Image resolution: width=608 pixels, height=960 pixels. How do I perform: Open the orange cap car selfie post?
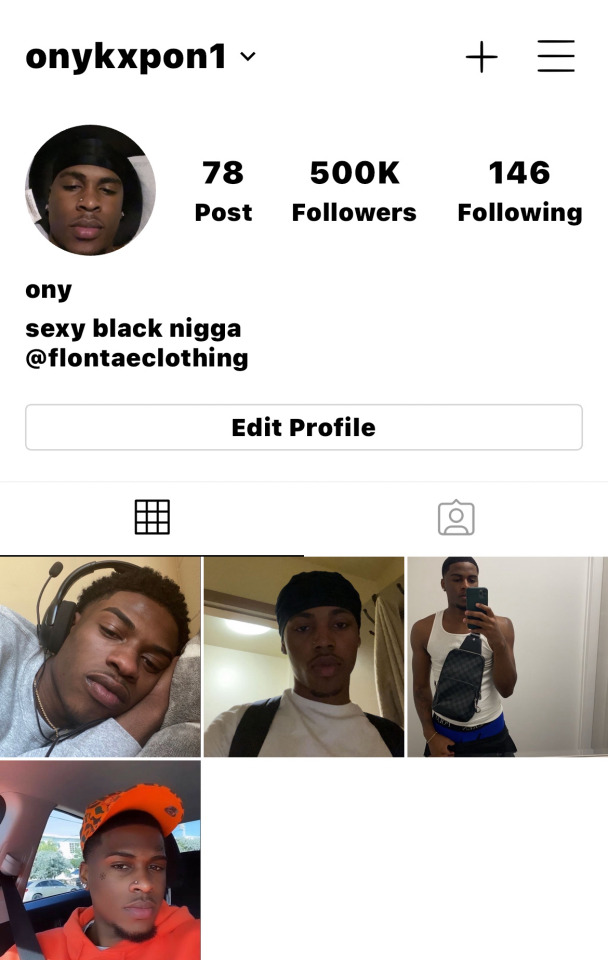(x=100, y=860)
